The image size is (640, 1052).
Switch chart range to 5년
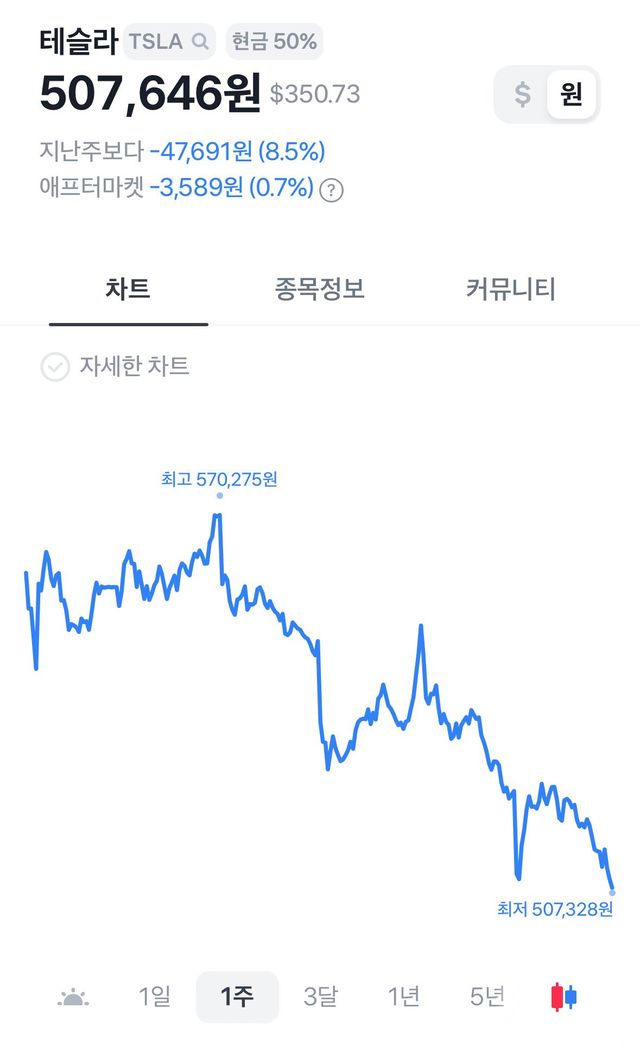[487, 997]
